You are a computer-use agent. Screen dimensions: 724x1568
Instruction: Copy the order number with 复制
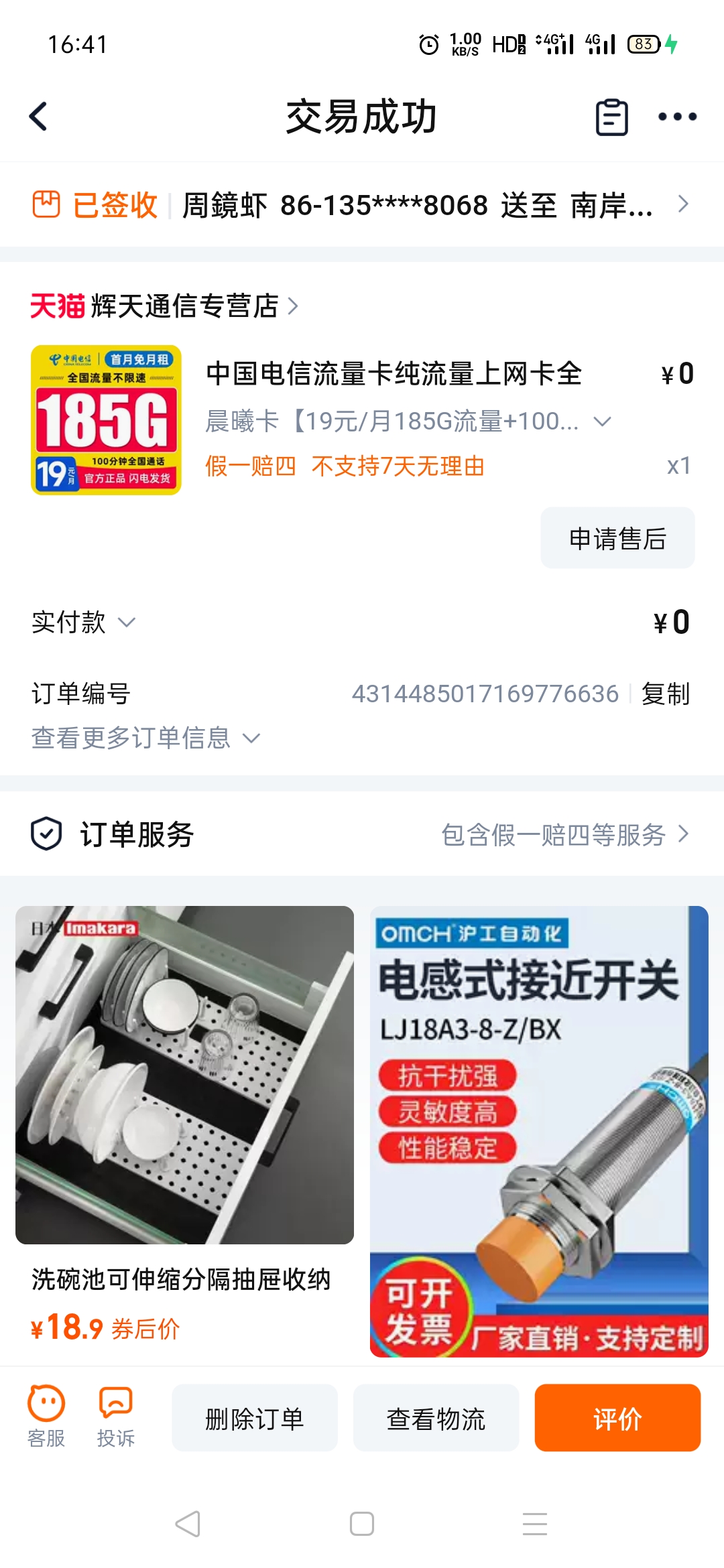[665, 694]
